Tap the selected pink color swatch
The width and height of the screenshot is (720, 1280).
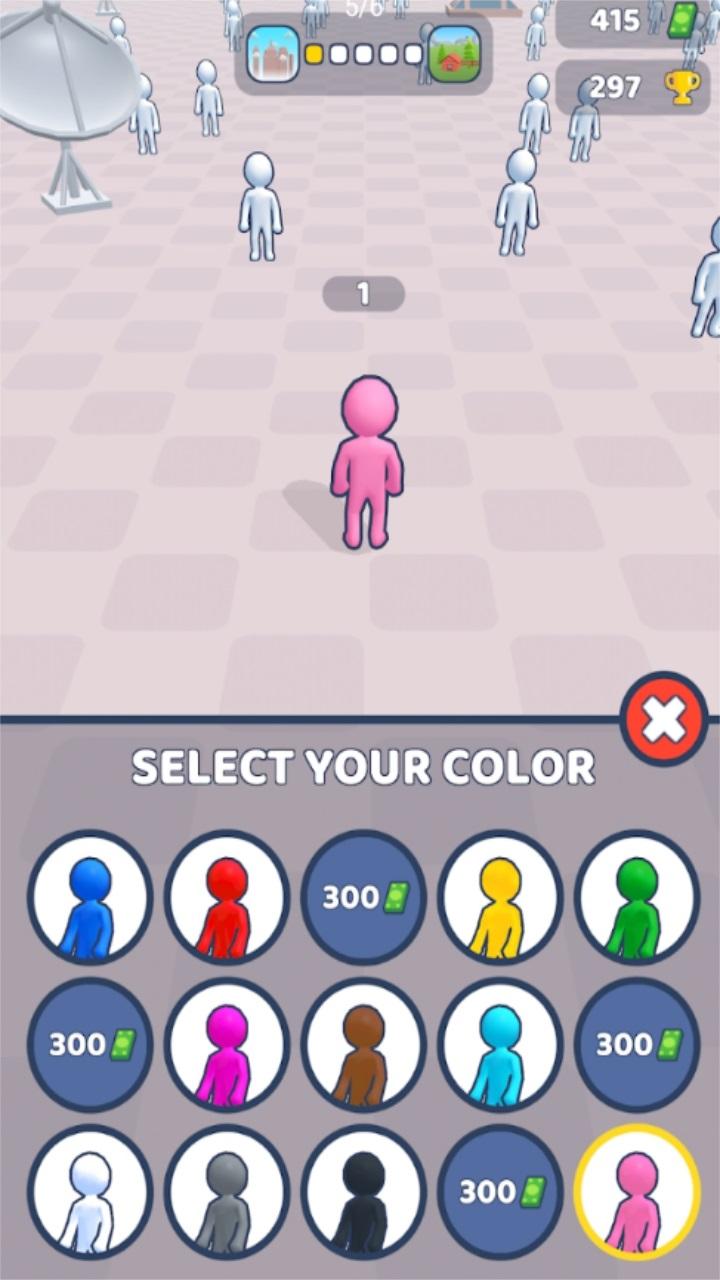[637, 1192]
